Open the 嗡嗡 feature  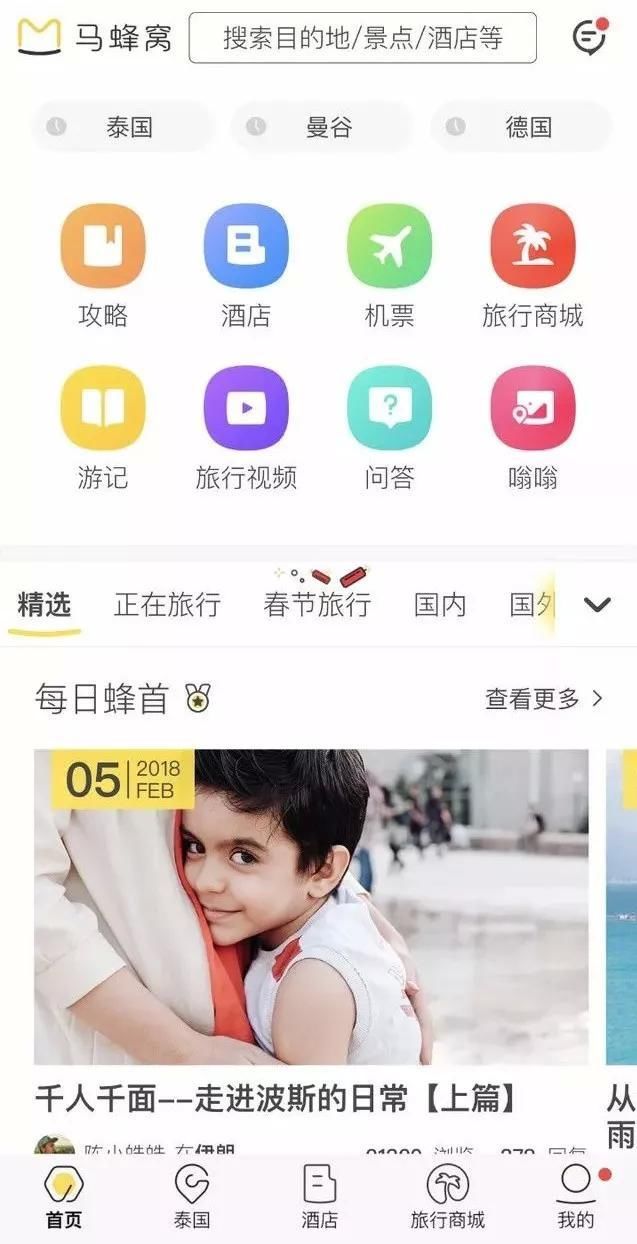click(532, 427)
